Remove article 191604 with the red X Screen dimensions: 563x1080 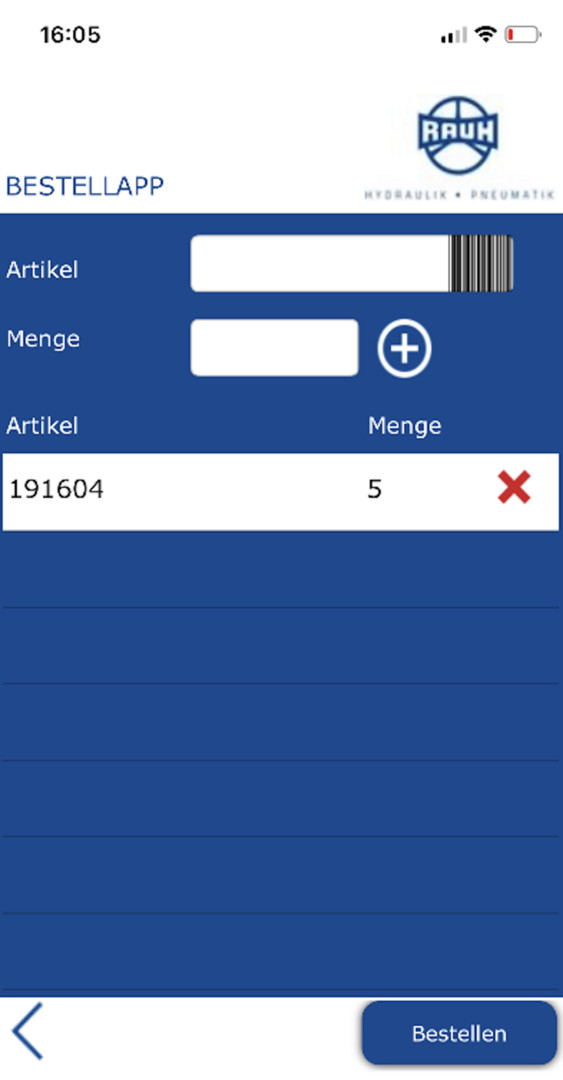click(514, 488)
